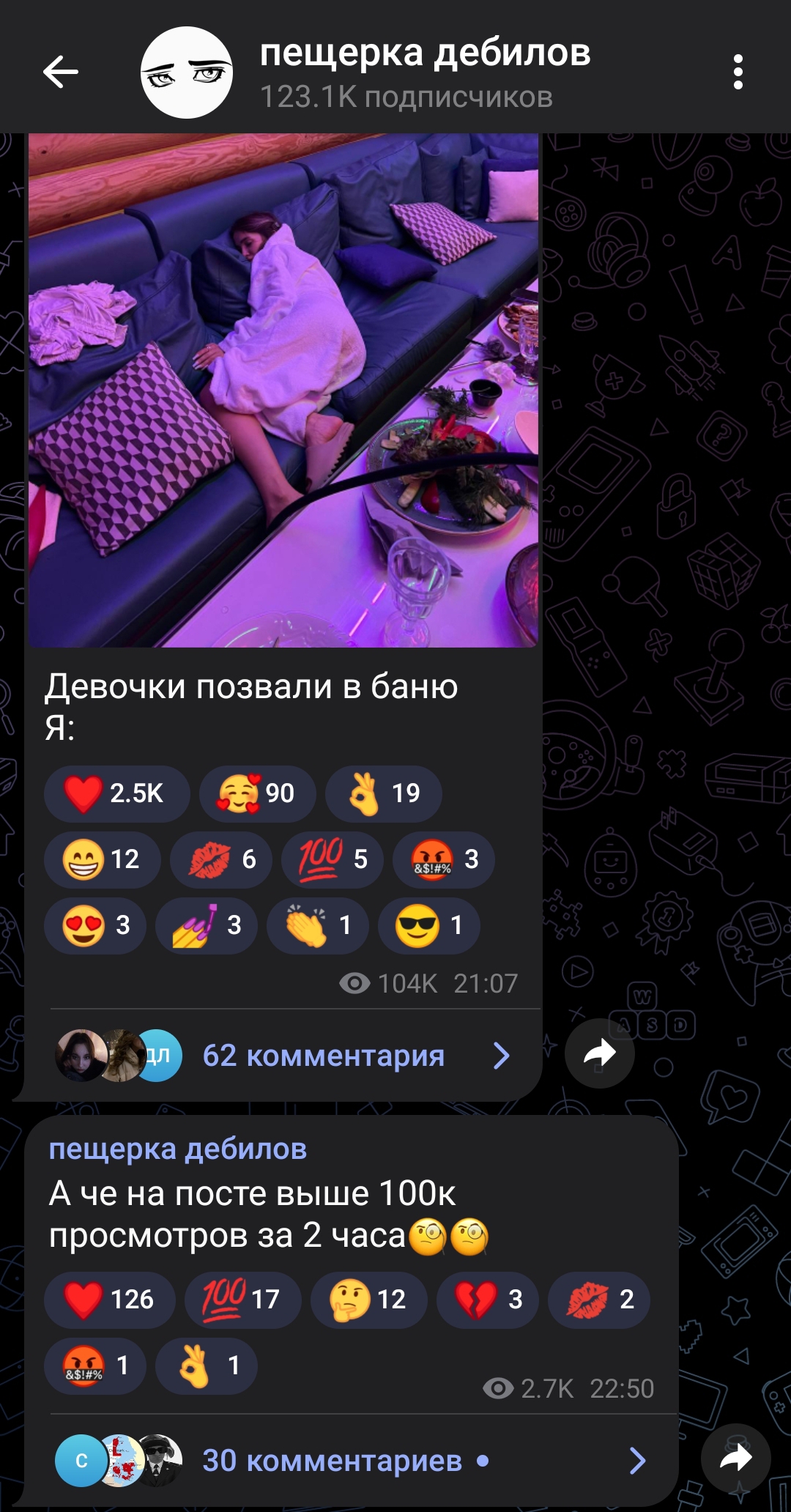Open the sauna post photo
This screenshot has height=1512, width=791.
[283, 390]
